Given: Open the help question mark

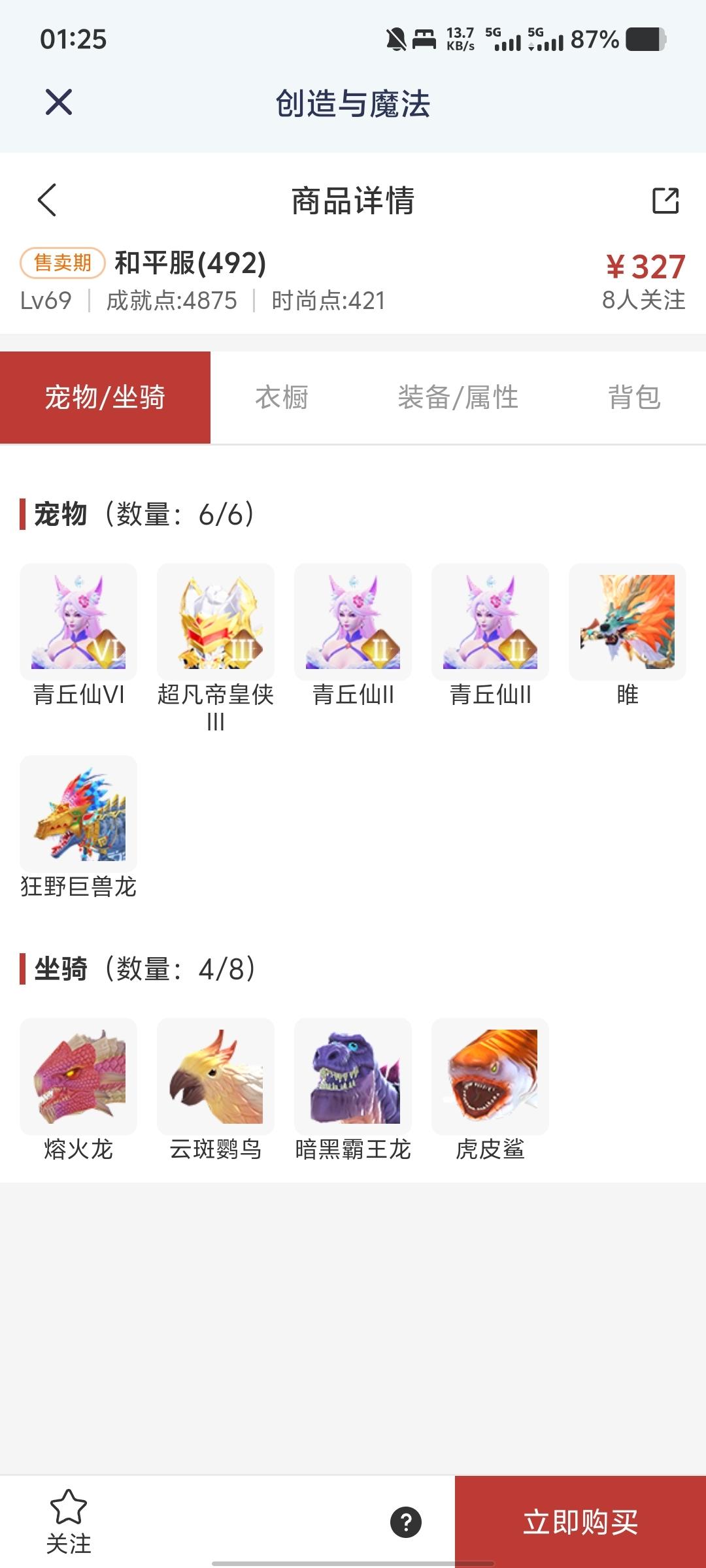Looking at the screenshot, I should 406,1522.
